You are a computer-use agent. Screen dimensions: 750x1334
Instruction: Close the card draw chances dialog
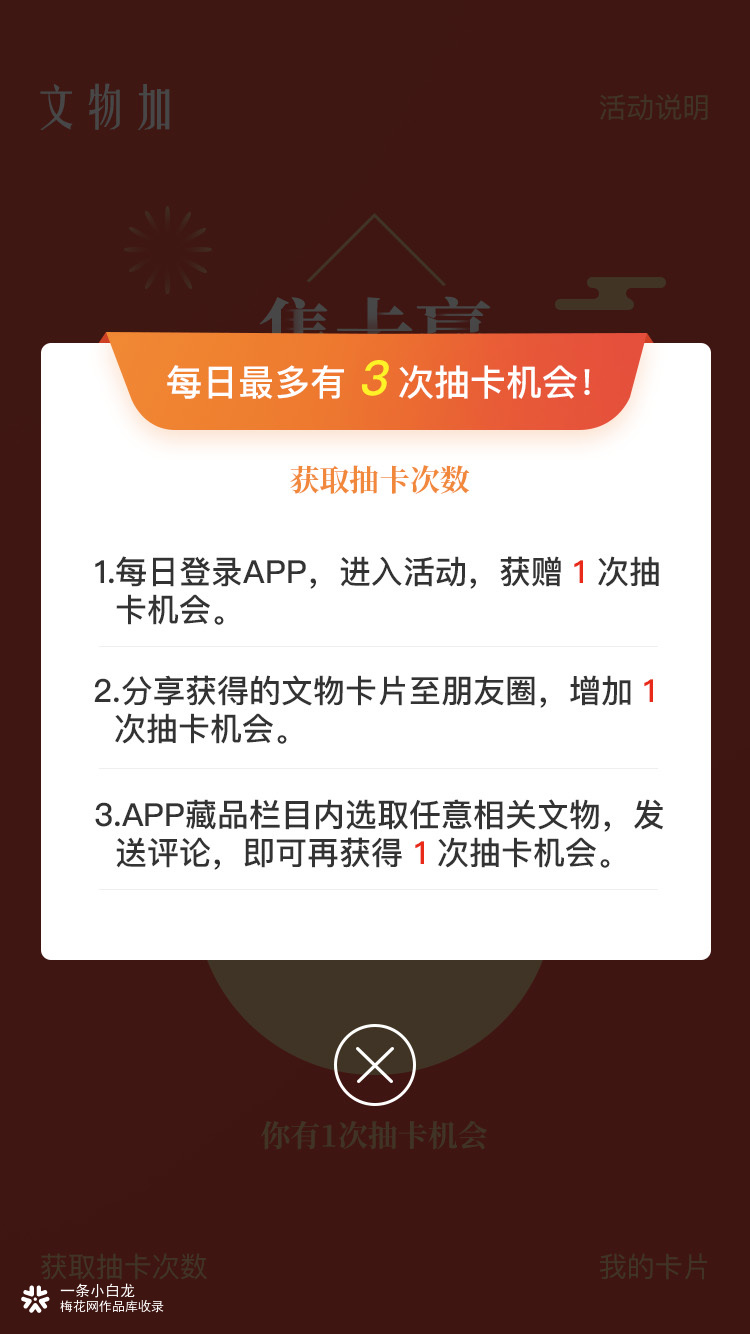pos(375,1064)
